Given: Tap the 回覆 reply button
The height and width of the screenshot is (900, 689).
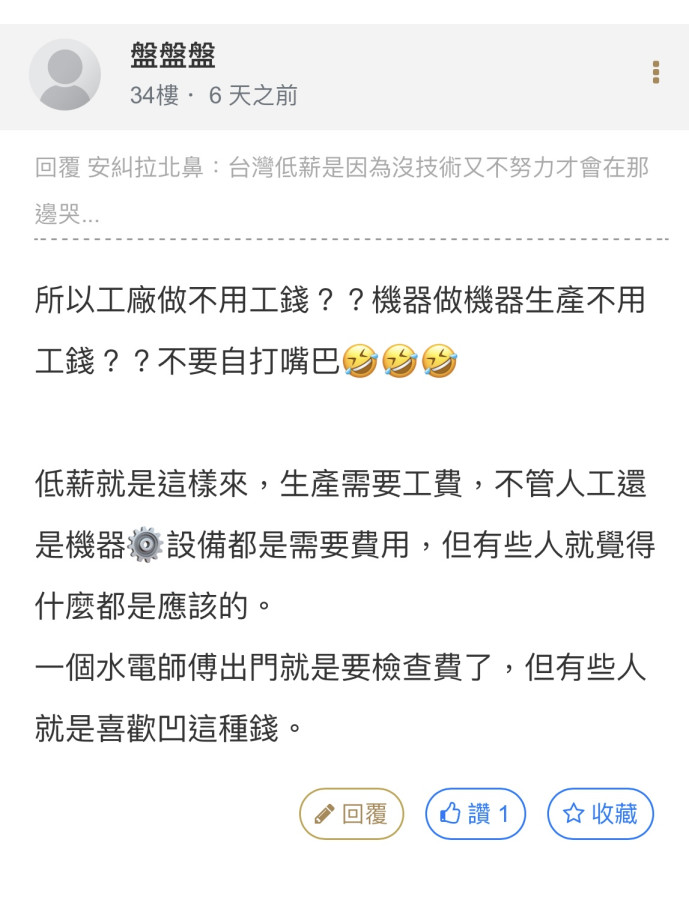Looking at the screenshot, I should (351, 814).
